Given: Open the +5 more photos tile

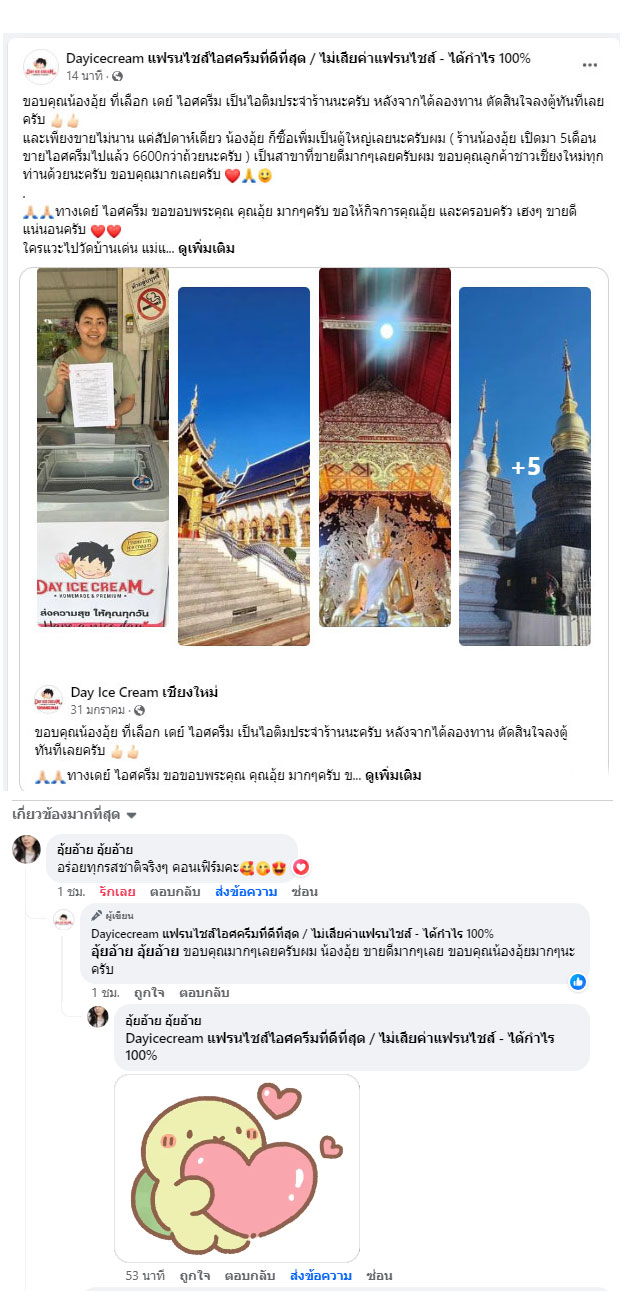Looking at the screenshot, I should 525,466.
